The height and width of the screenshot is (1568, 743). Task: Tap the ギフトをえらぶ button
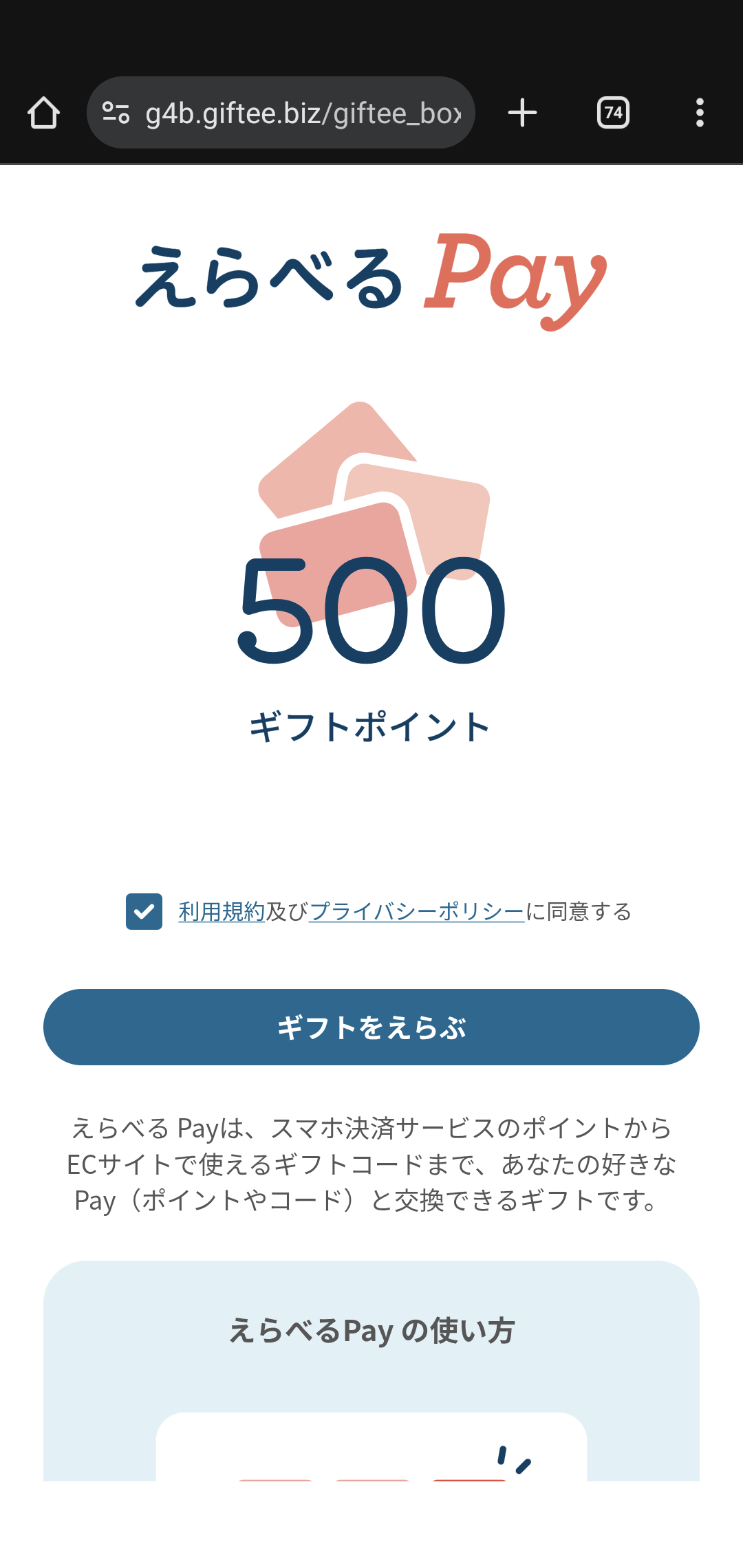tap(371, 1027)
